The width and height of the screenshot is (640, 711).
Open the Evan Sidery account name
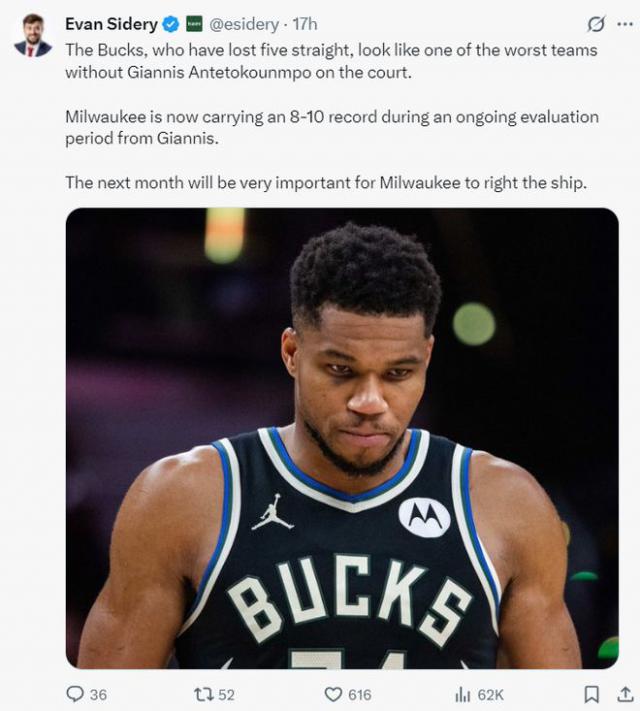[111, 24]
